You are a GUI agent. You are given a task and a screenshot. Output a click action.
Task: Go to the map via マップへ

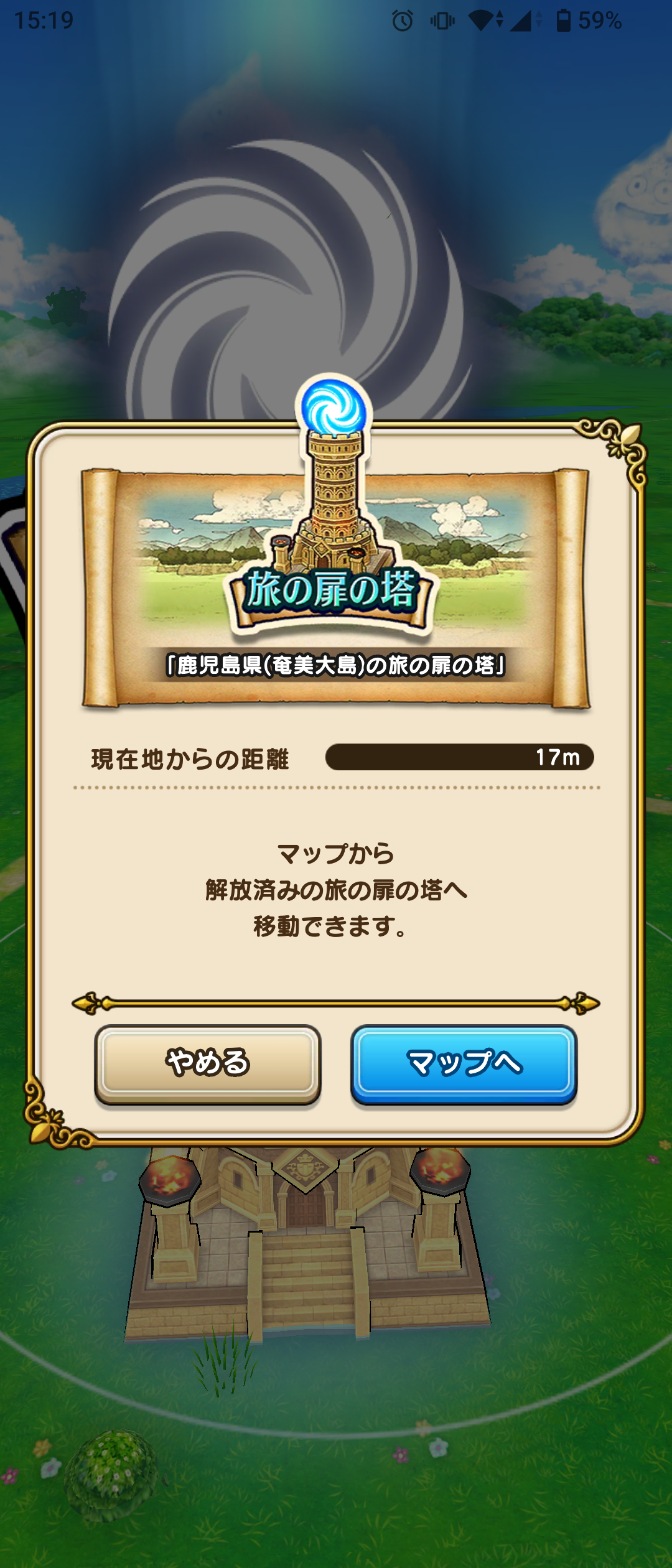(x=464, y=1063)
